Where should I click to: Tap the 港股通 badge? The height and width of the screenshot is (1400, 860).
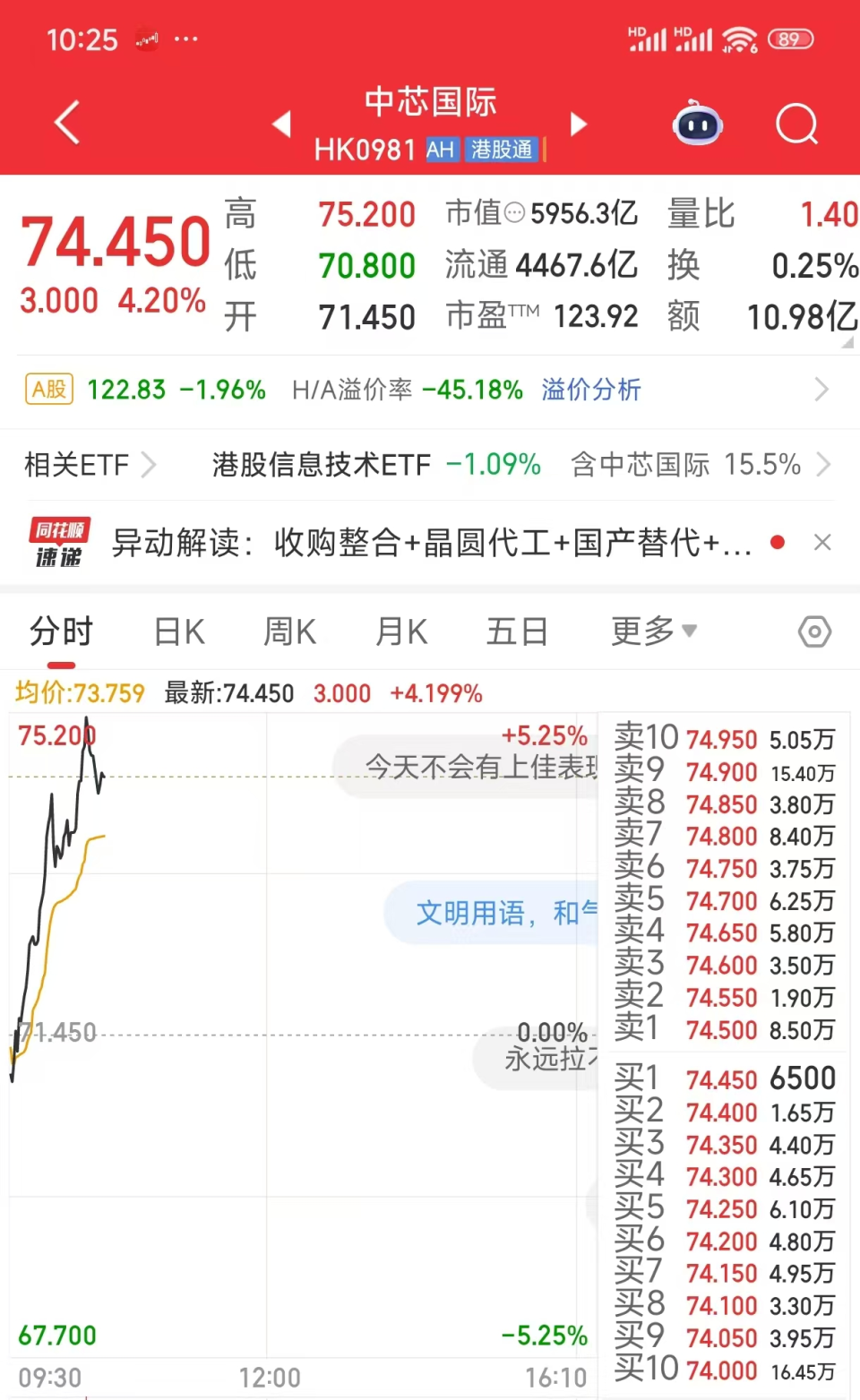502,150
